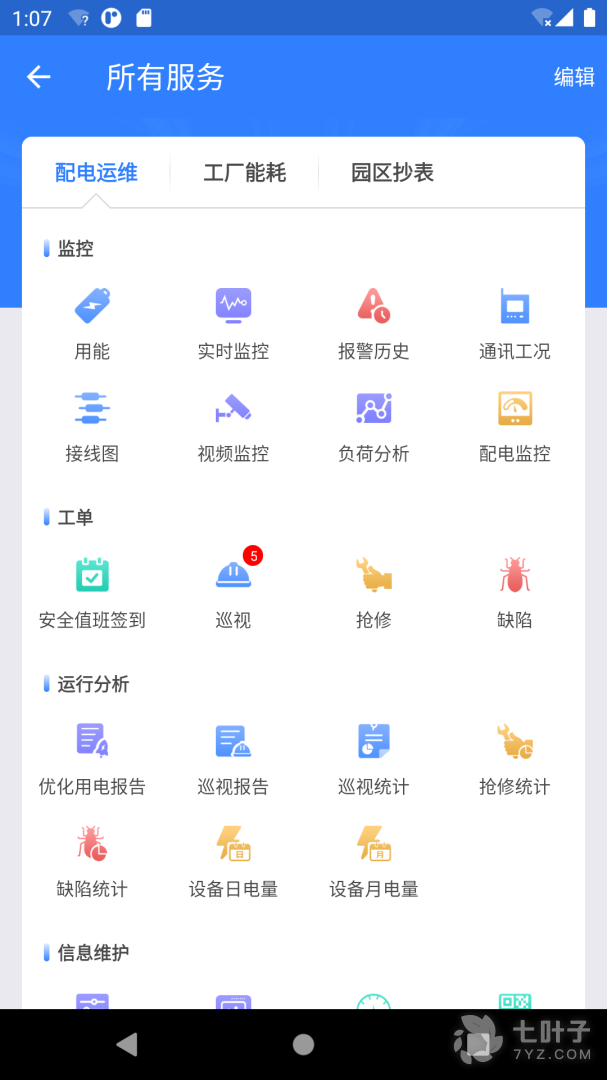
Task: Open the 抢修 repair service
Action: (x=374, y=592)
